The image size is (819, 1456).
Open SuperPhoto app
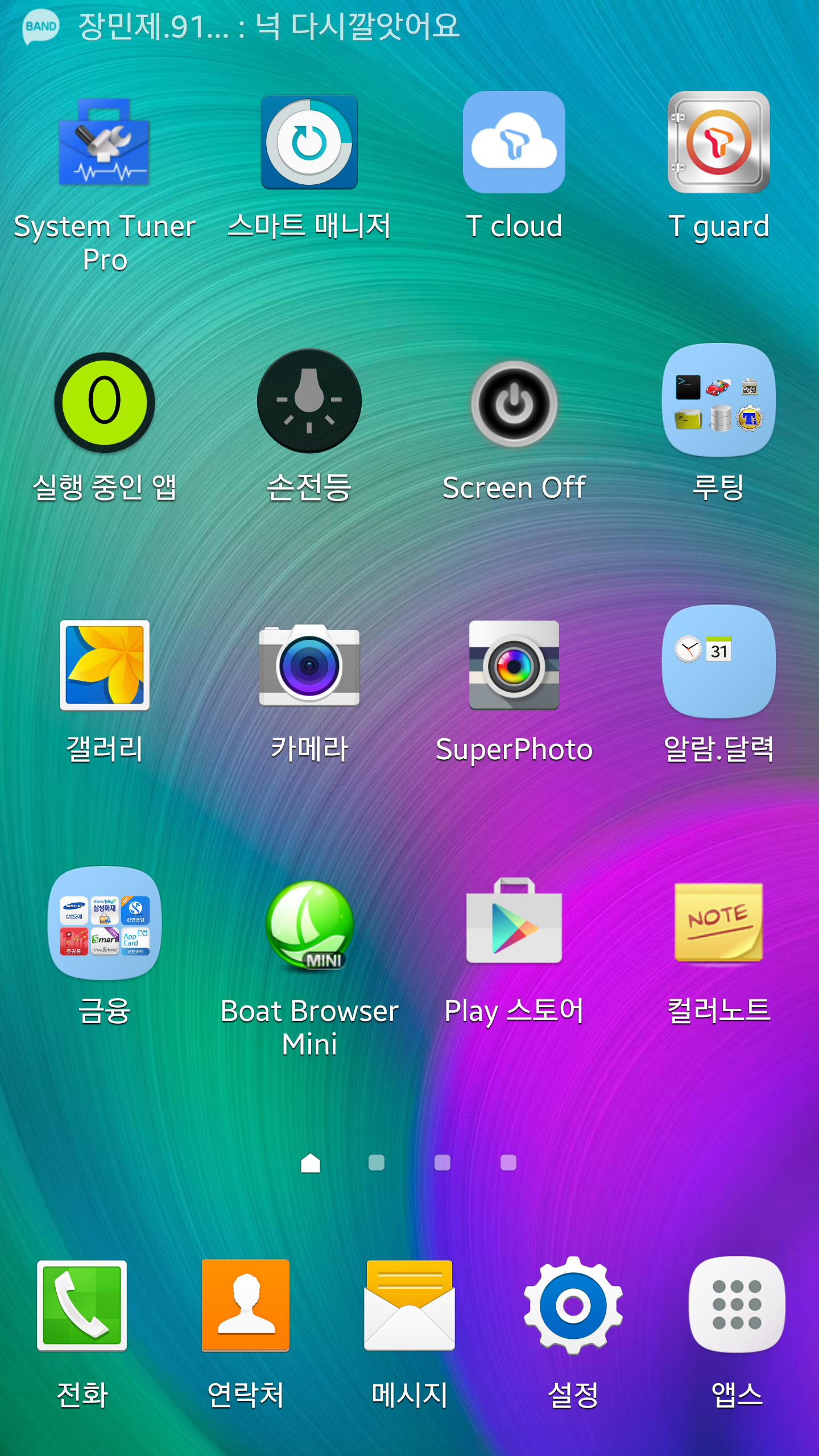pyautogui.click(x=514, y=665)
